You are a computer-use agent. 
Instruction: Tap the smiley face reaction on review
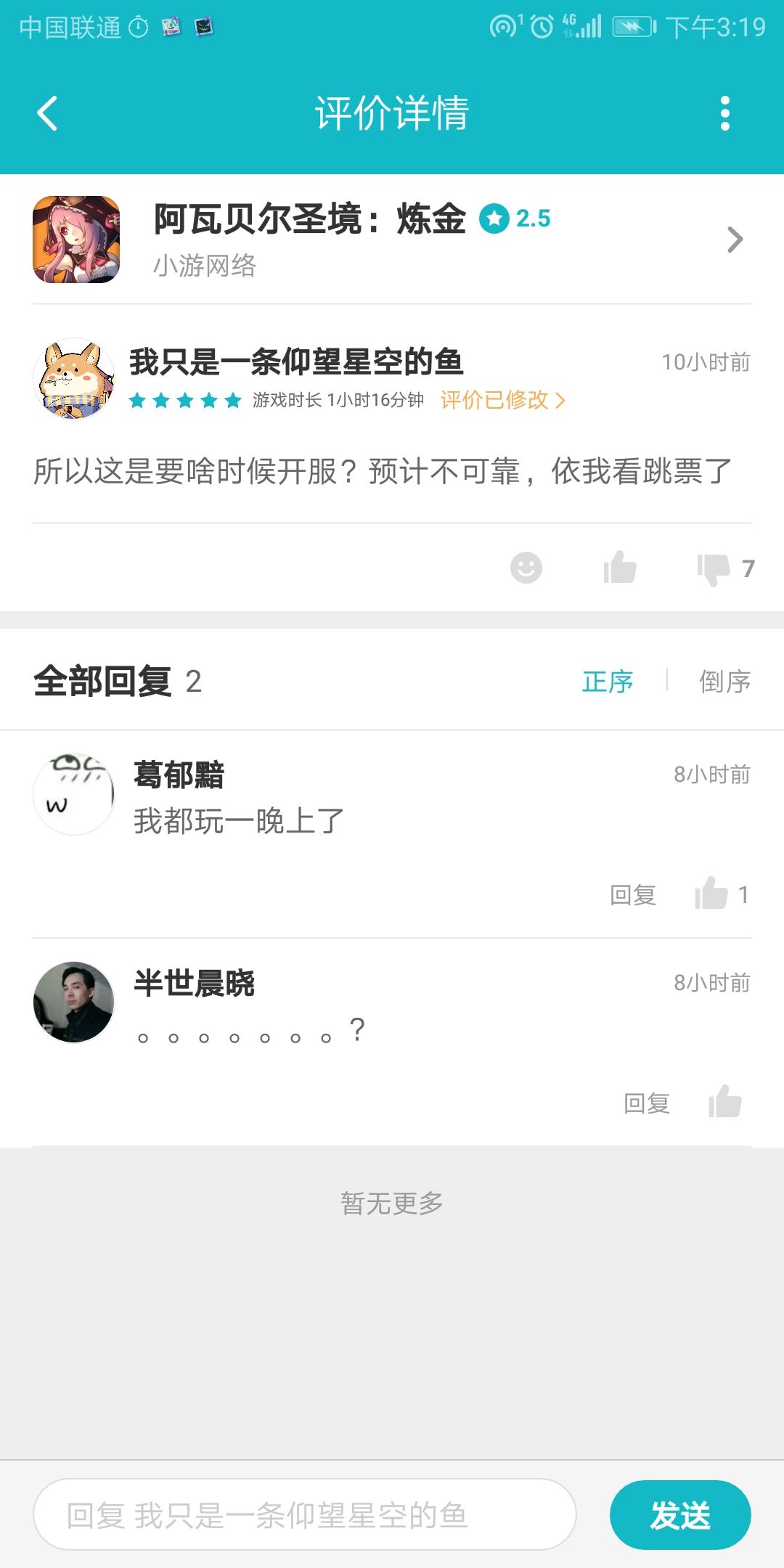(526, 568)
